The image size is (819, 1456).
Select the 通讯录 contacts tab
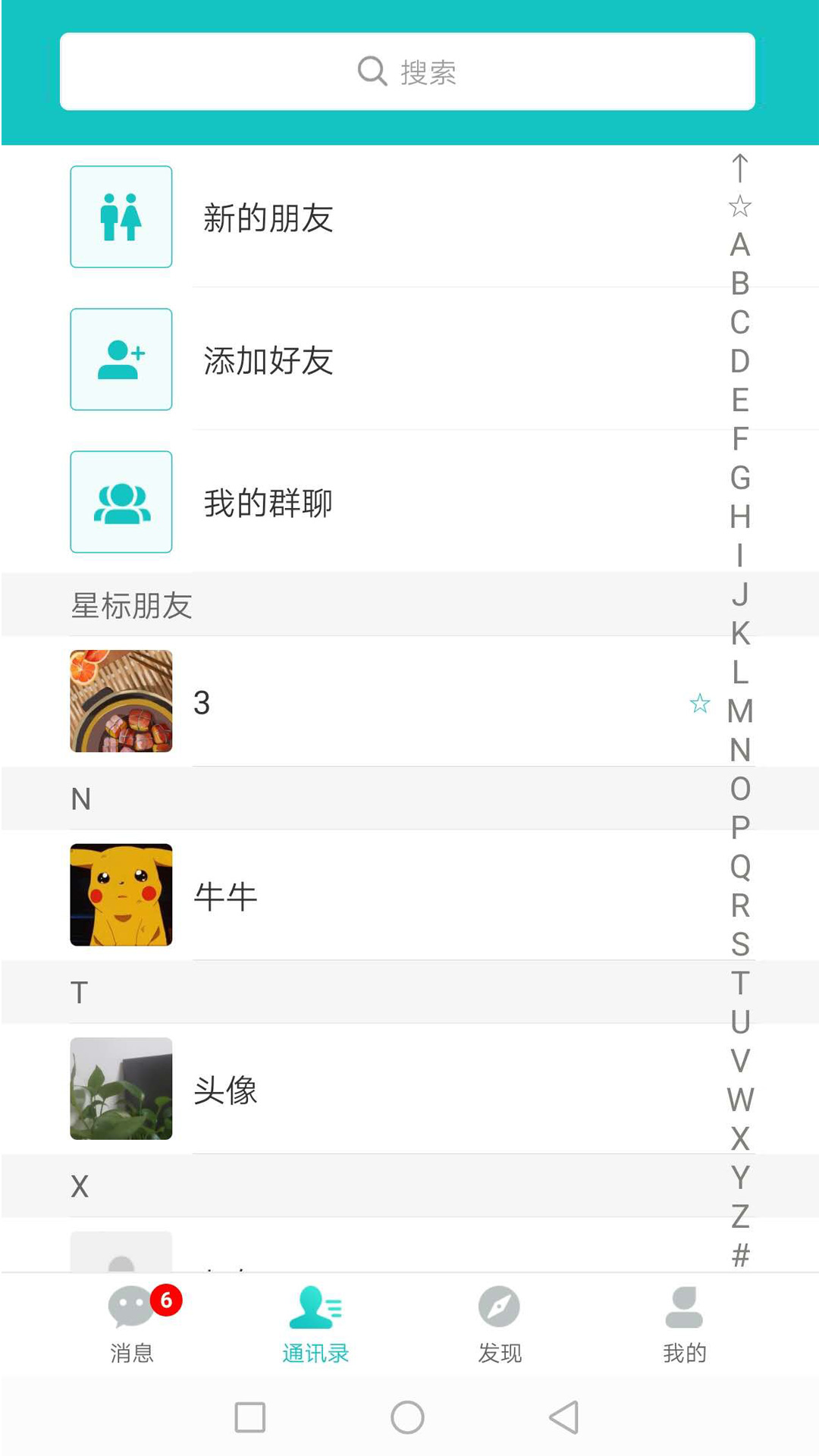(x=315, y=1324)
